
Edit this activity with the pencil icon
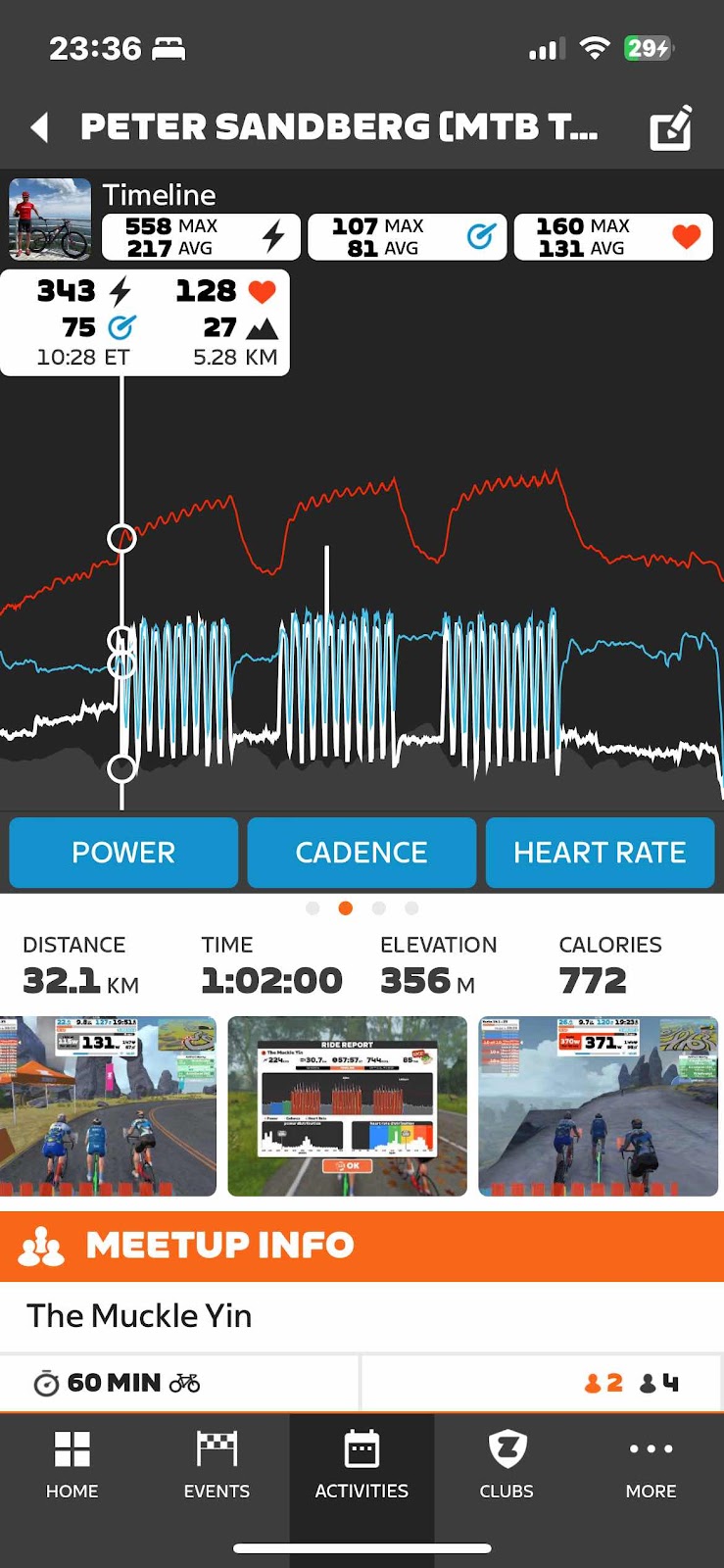pos(671,128)
